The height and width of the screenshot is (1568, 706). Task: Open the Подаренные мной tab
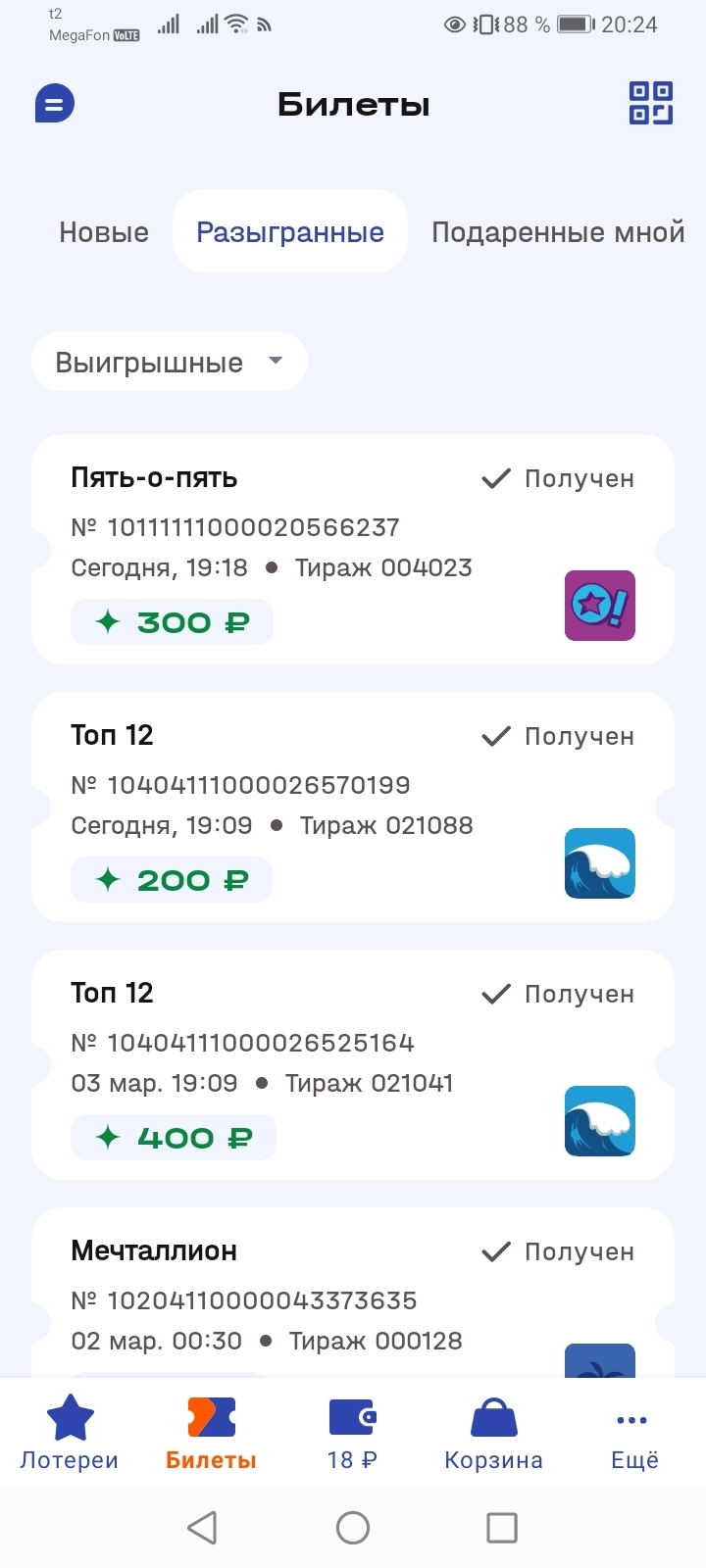[558, 231]
